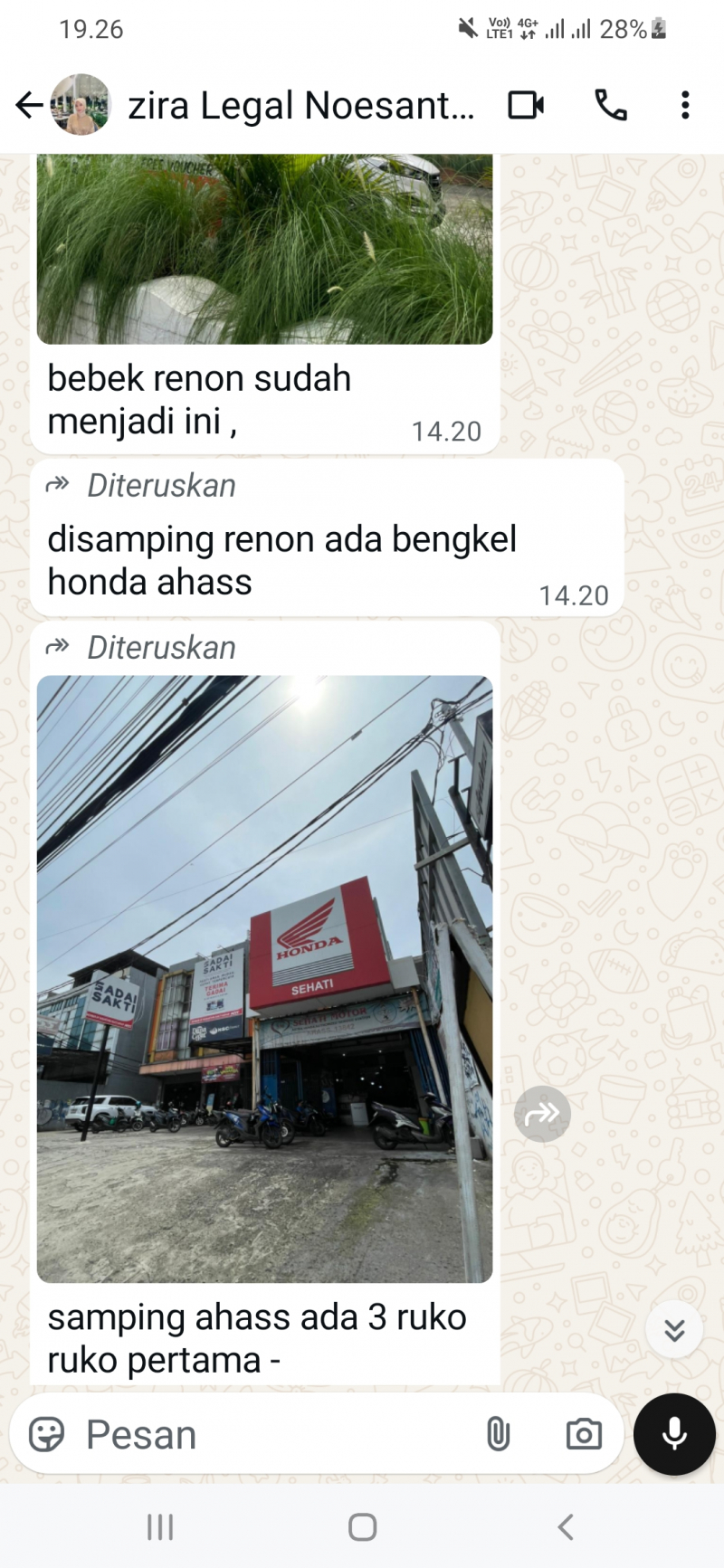The width and height of the screenshot is (724, 1568).
Task: Start a video call
Action: click(526, 106)
